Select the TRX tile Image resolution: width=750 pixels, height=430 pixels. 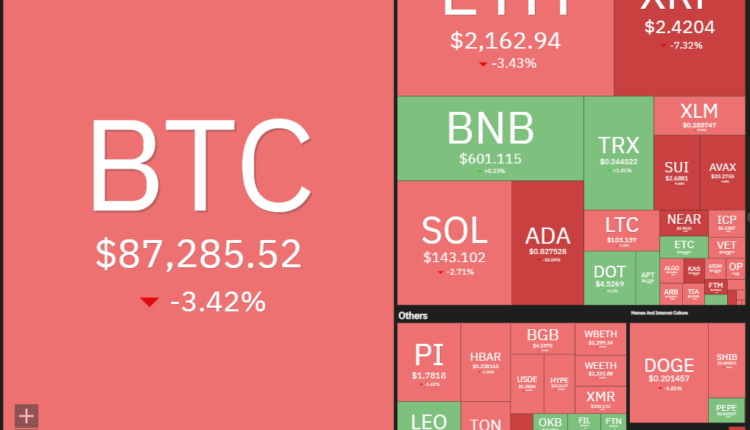click(x=618, y=152)
